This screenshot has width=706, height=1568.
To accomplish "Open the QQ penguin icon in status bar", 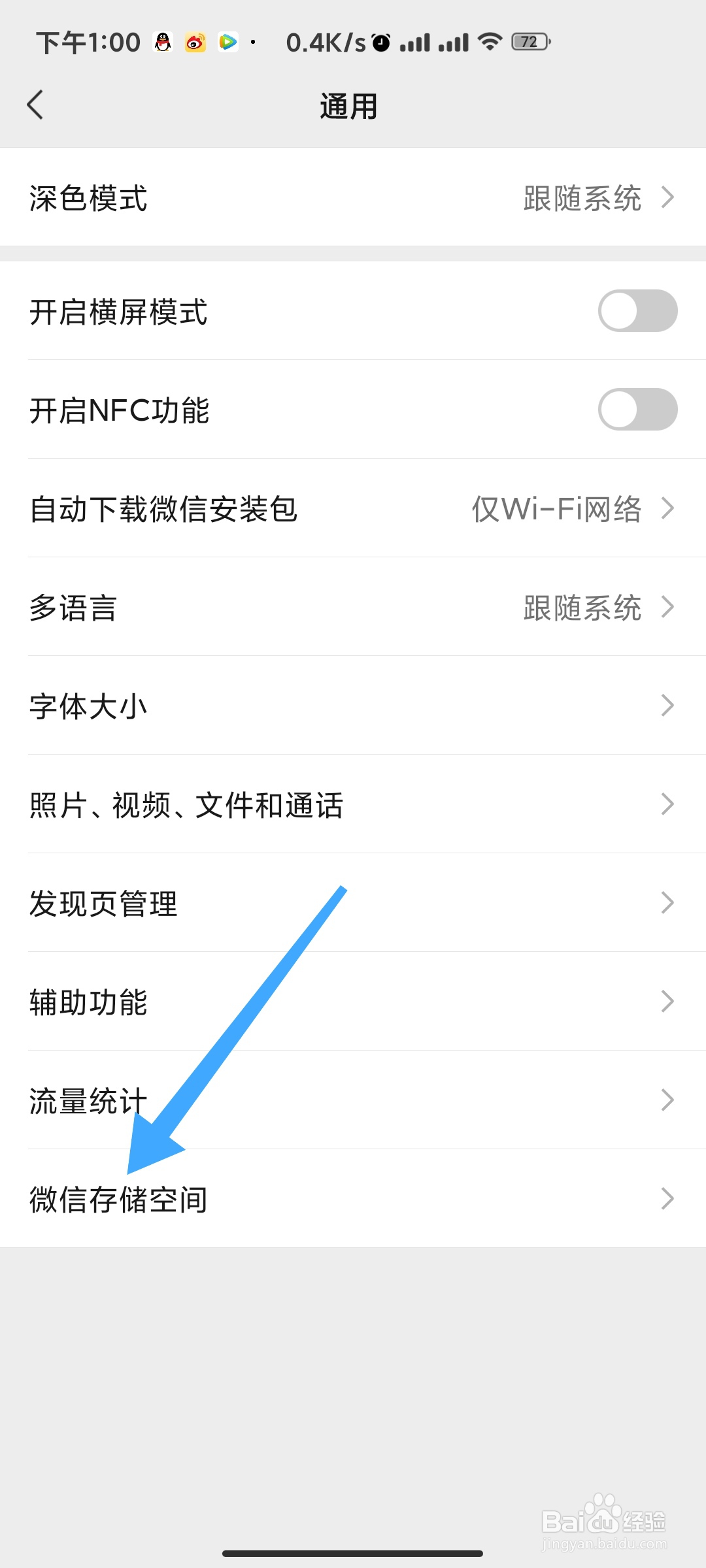I will tap(163, 41).
